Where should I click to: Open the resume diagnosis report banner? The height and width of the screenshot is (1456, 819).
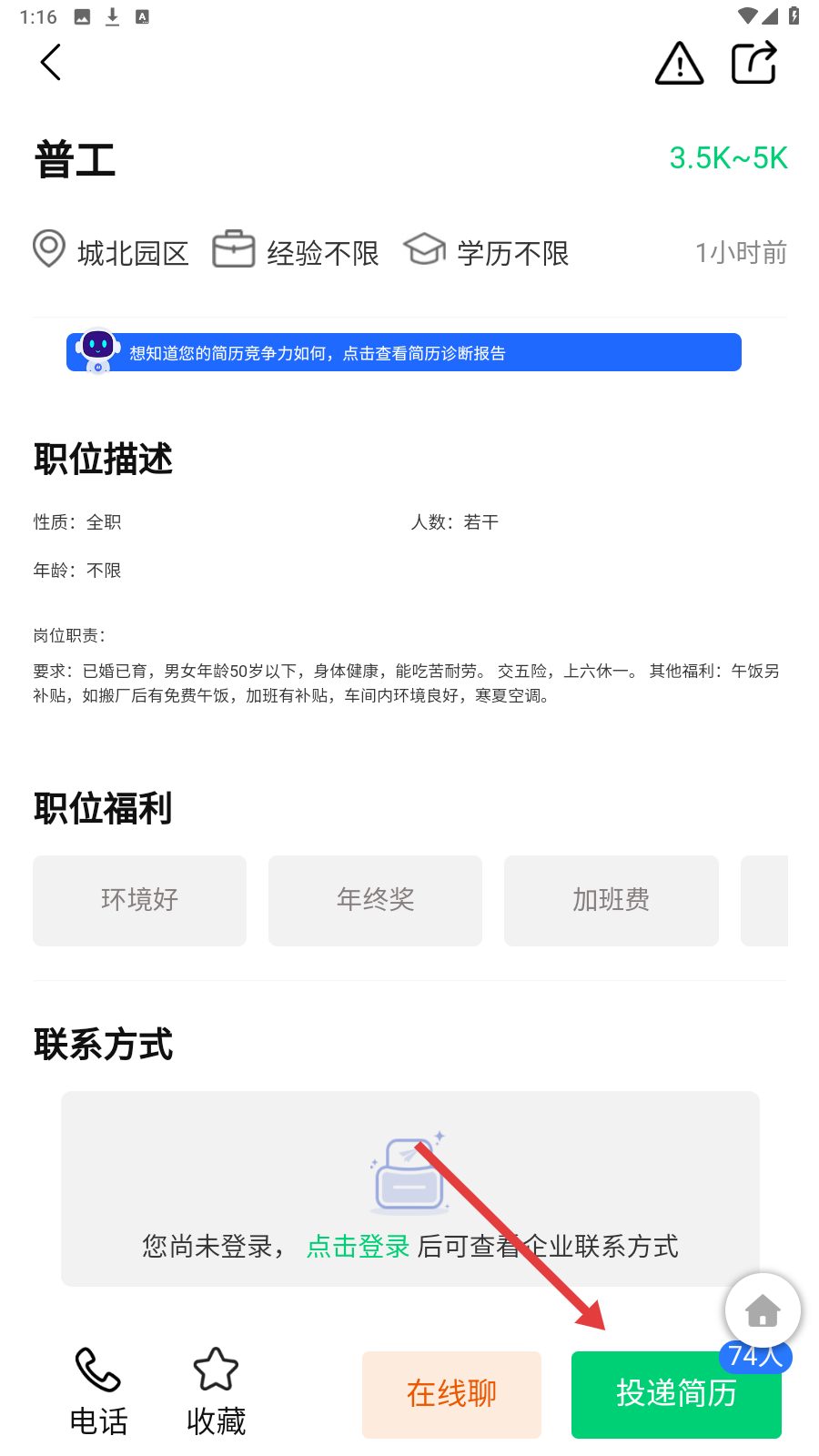click(404, 352)
